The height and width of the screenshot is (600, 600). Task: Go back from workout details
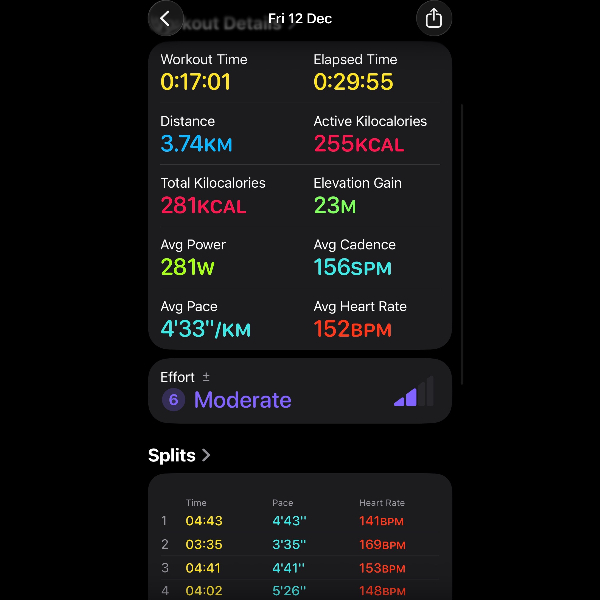point(166,19)
